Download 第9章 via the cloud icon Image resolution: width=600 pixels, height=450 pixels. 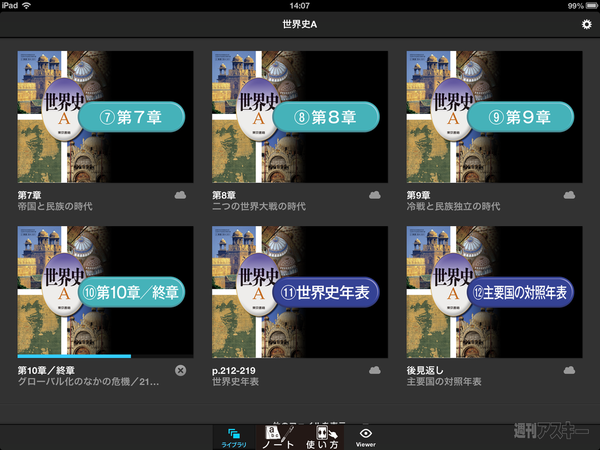(569, 194)
